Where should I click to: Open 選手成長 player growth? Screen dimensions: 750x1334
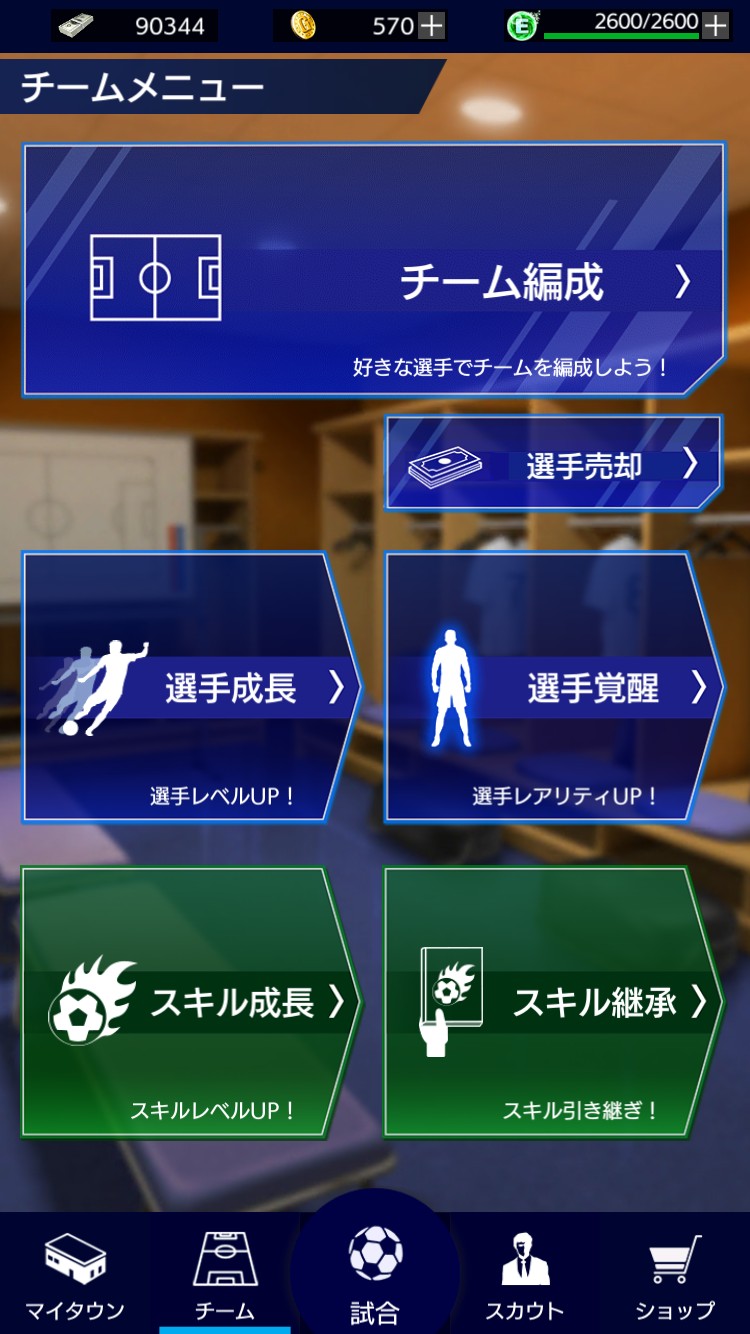coord(191,687)
